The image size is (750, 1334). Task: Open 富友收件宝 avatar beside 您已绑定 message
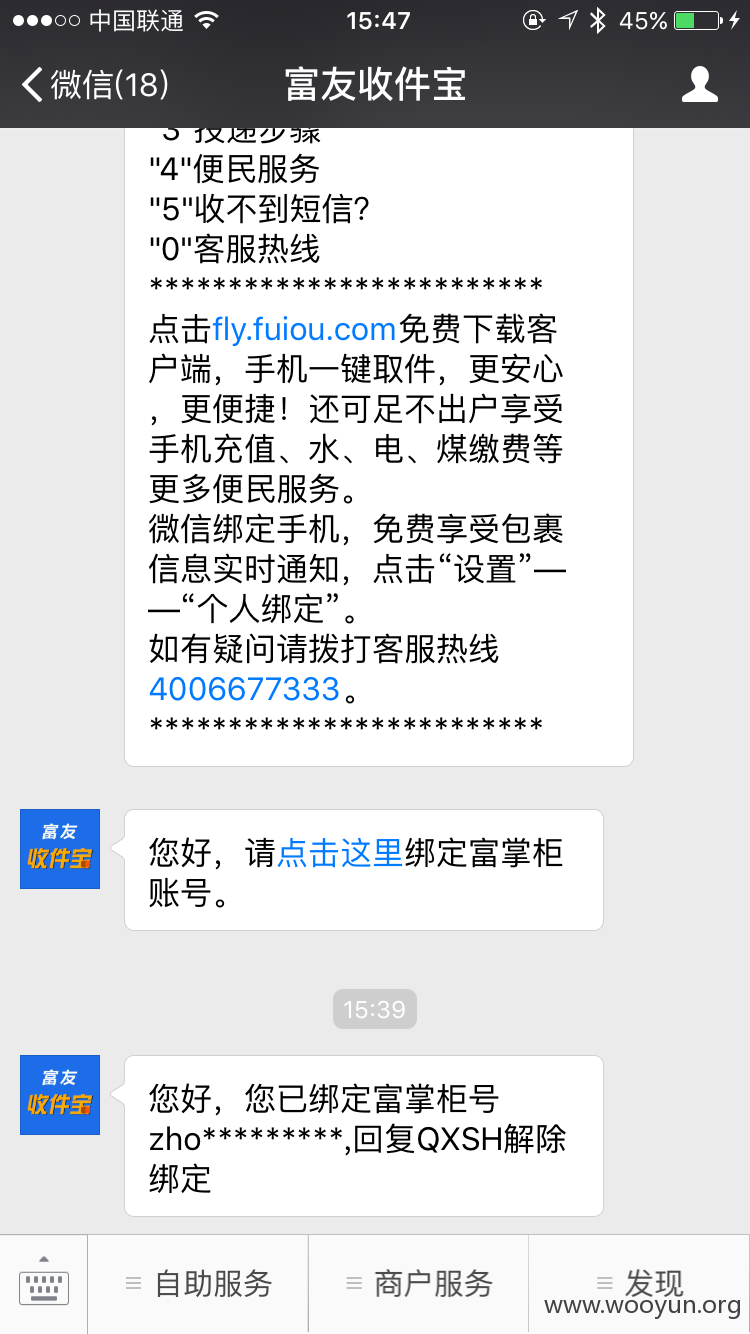(x=60, y=1095)
